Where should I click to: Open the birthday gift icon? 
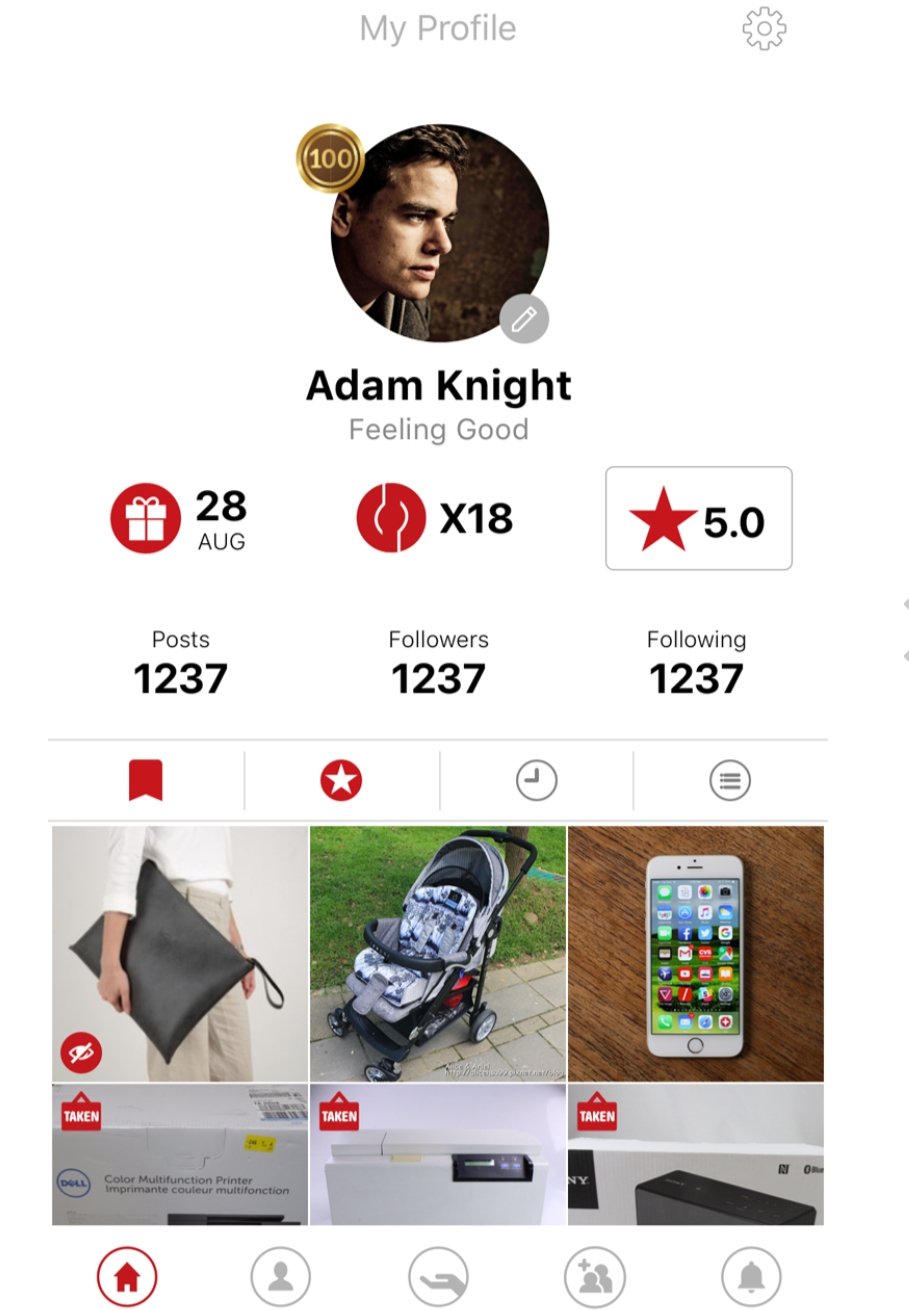pos(145,518)
